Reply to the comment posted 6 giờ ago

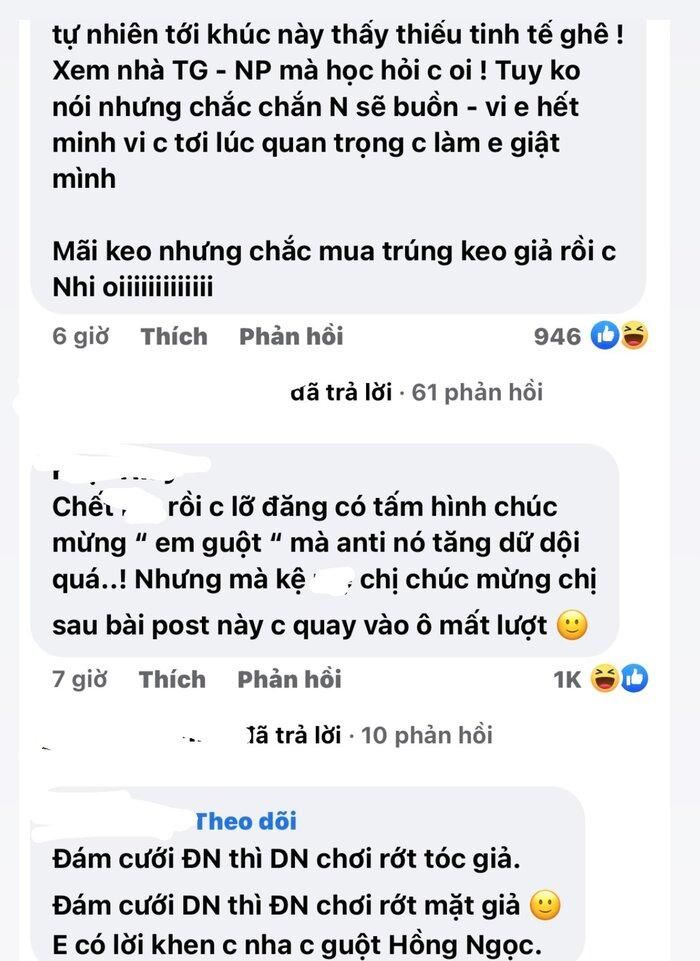[x=290, y=336]
